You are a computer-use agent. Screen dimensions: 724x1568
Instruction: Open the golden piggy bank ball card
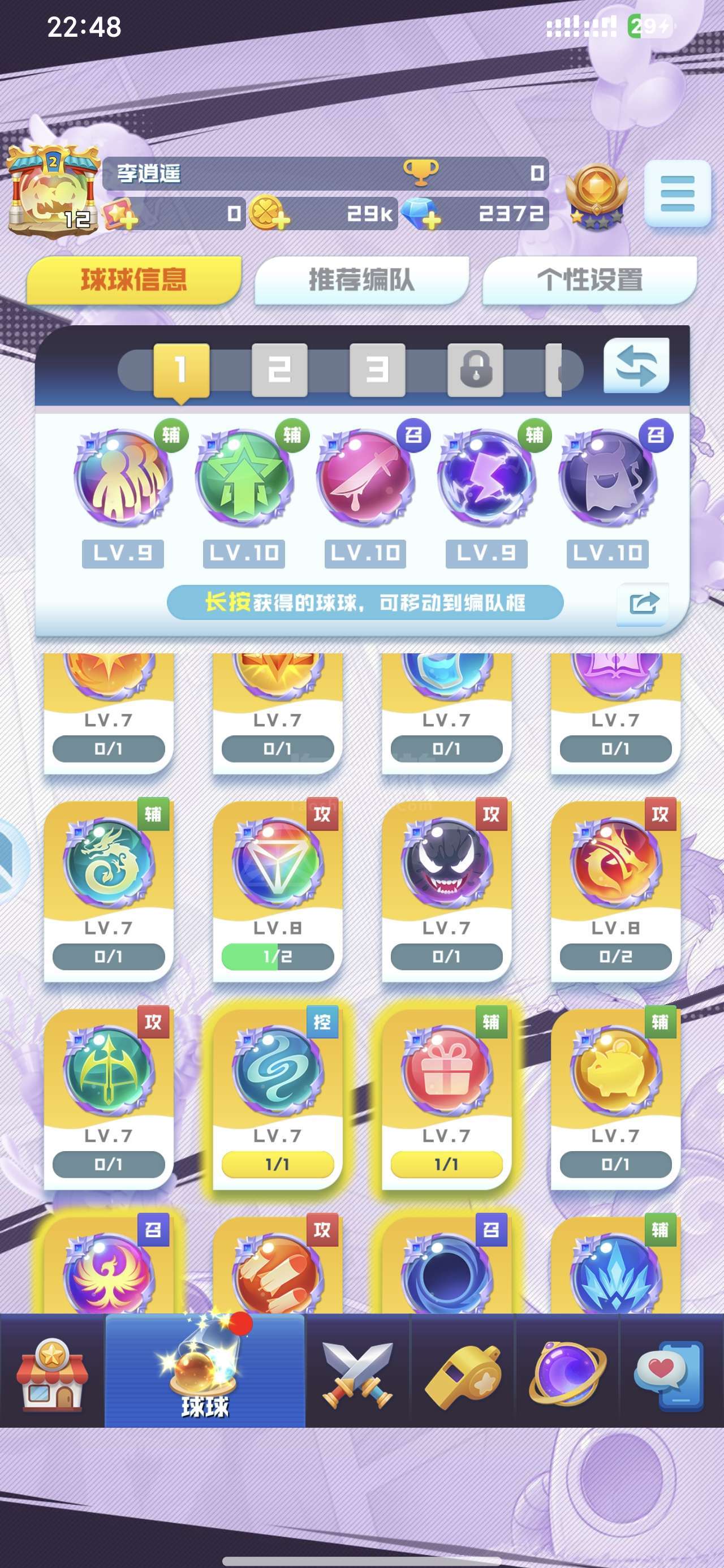615,1098
